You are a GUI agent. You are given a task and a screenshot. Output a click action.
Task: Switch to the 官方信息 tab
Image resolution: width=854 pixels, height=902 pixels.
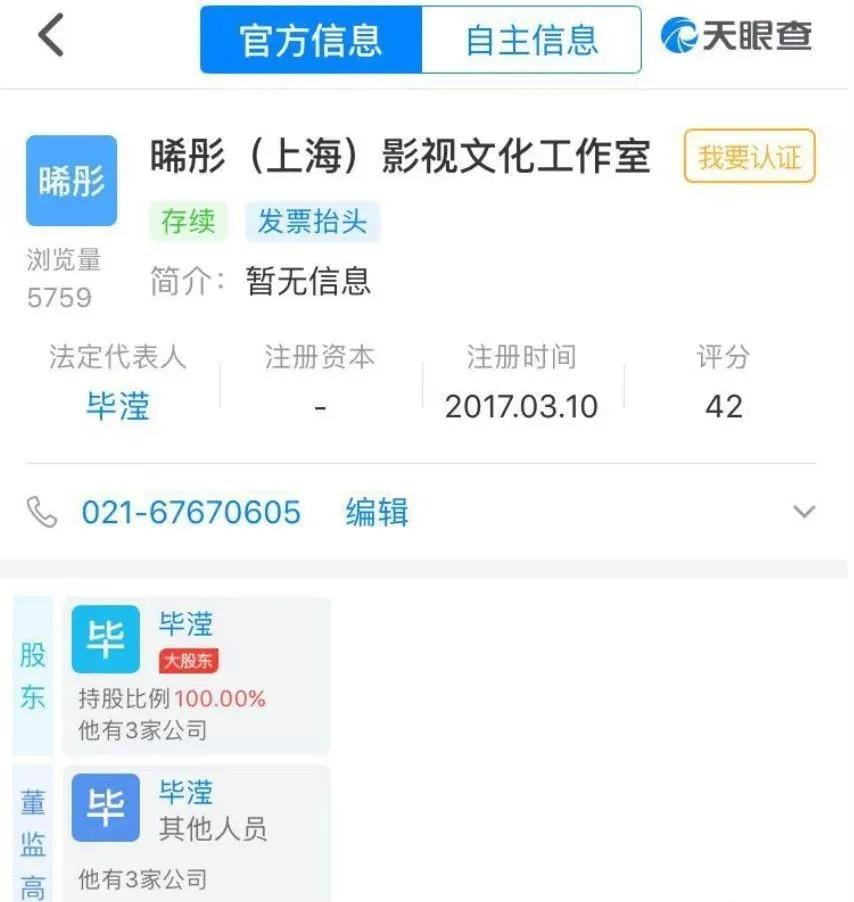coord(311,40)
